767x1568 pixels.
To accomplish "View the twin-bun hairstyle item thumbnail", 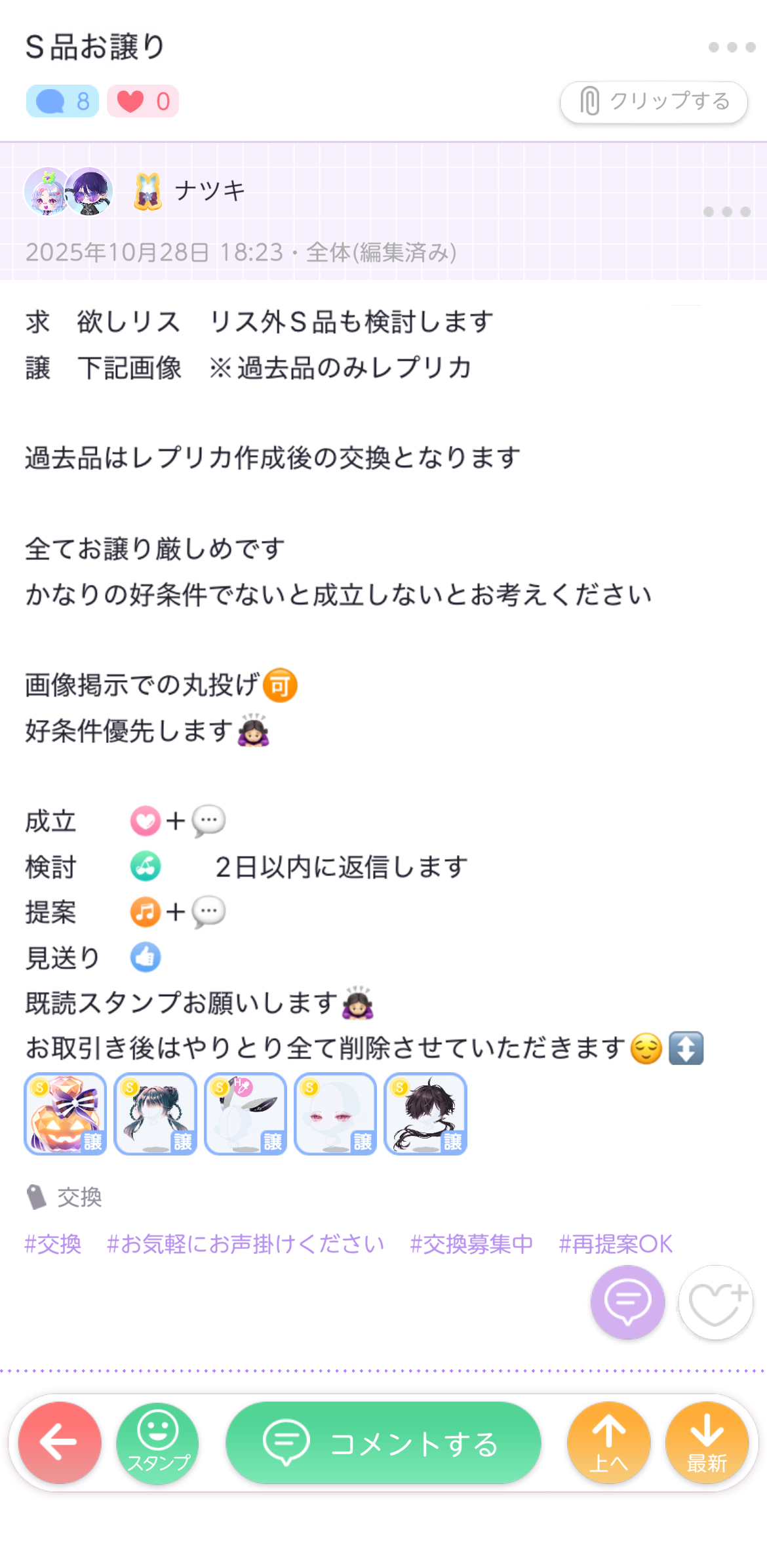I will pos(155,1114).
